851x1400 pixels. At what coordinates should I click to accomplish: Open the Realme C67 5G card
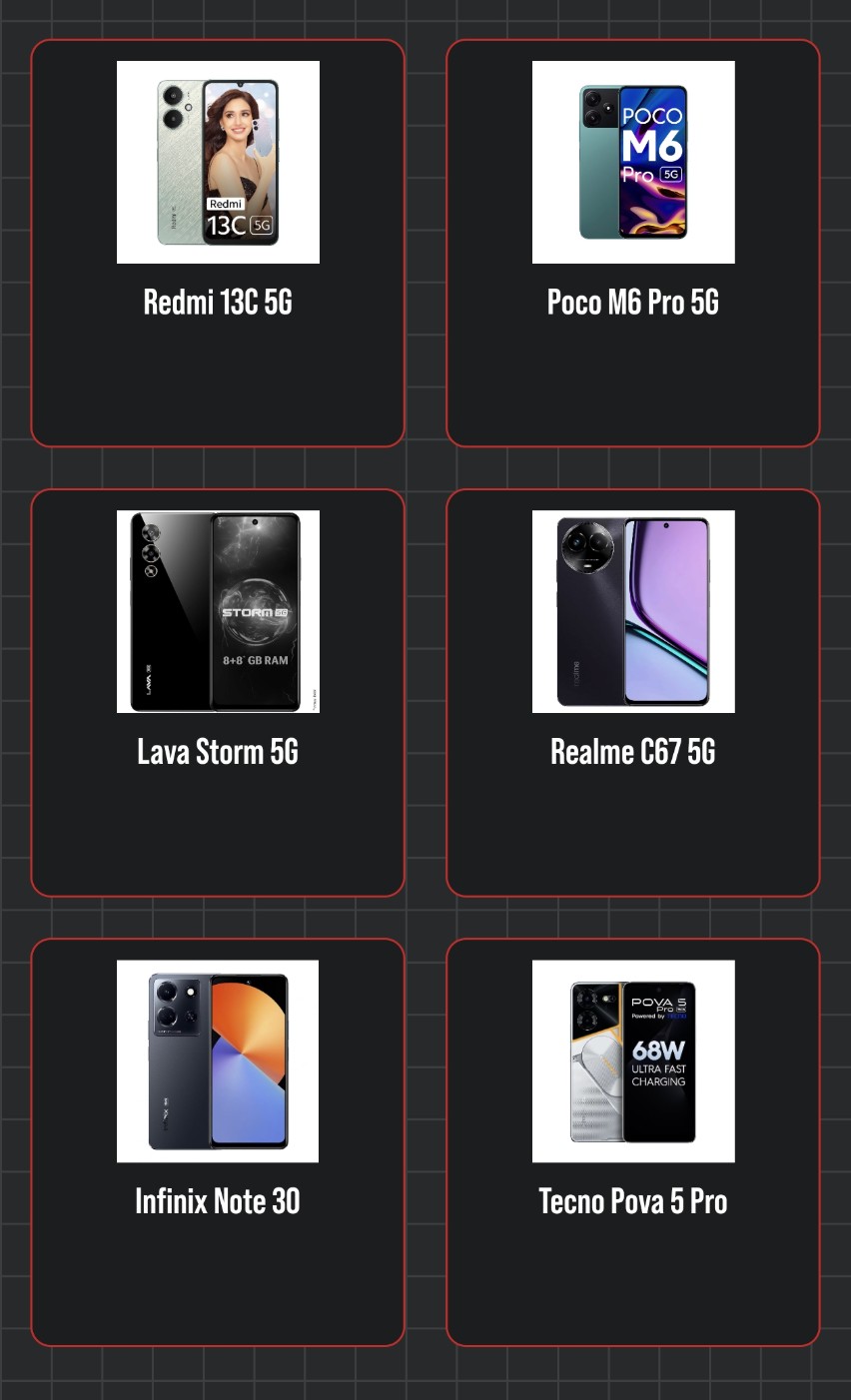click(x=633, y=693)
